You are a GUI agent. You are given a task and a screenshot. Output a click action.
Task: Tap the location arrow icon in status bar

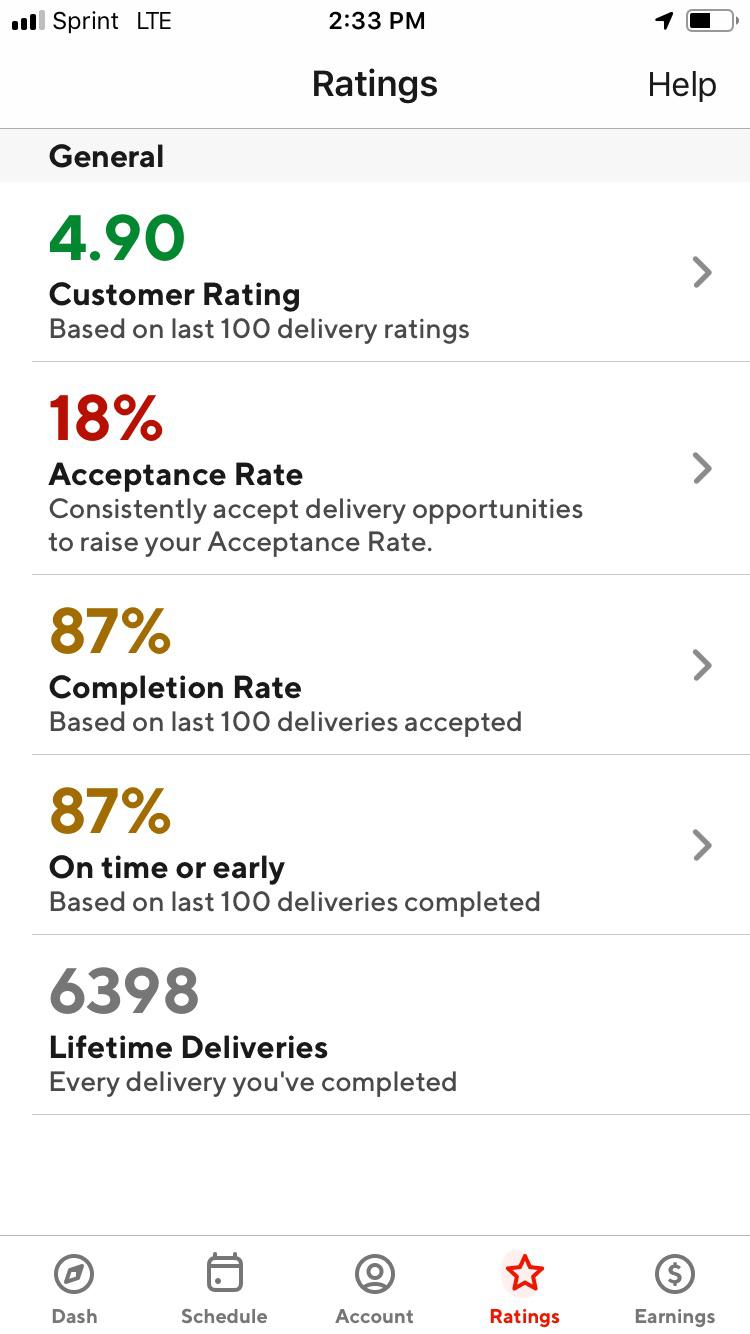(662, 18)
